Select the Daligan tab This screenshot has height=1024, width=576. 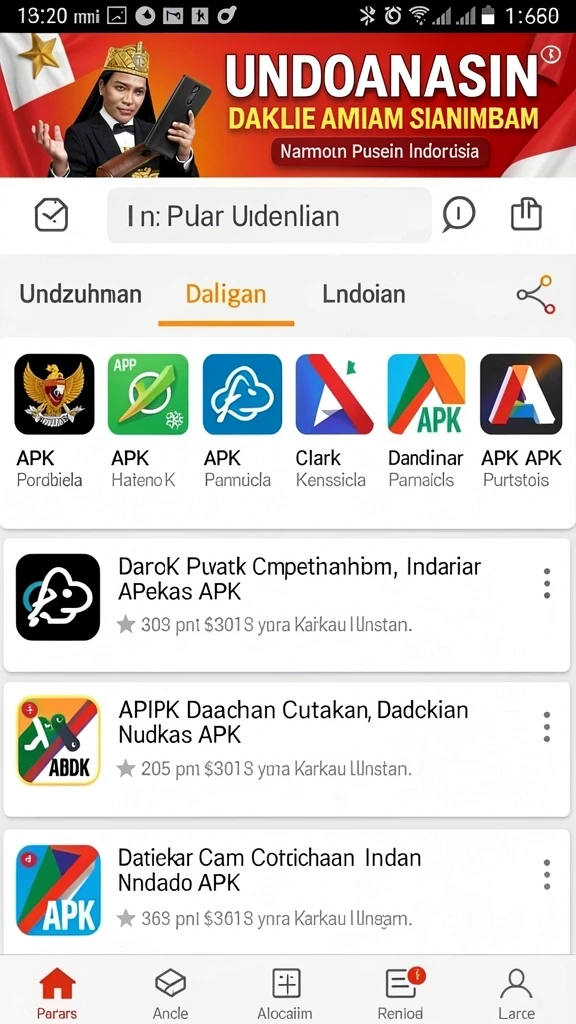click(226, 294)
